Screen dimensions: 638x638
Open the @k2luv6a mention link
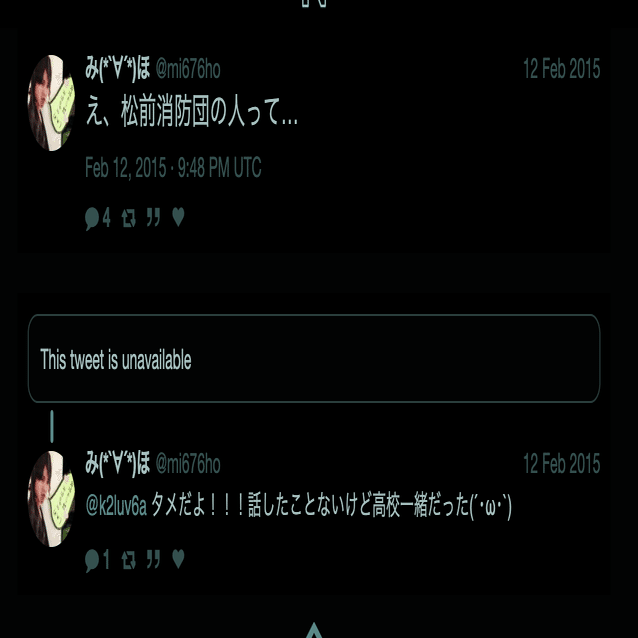(116, 507)
